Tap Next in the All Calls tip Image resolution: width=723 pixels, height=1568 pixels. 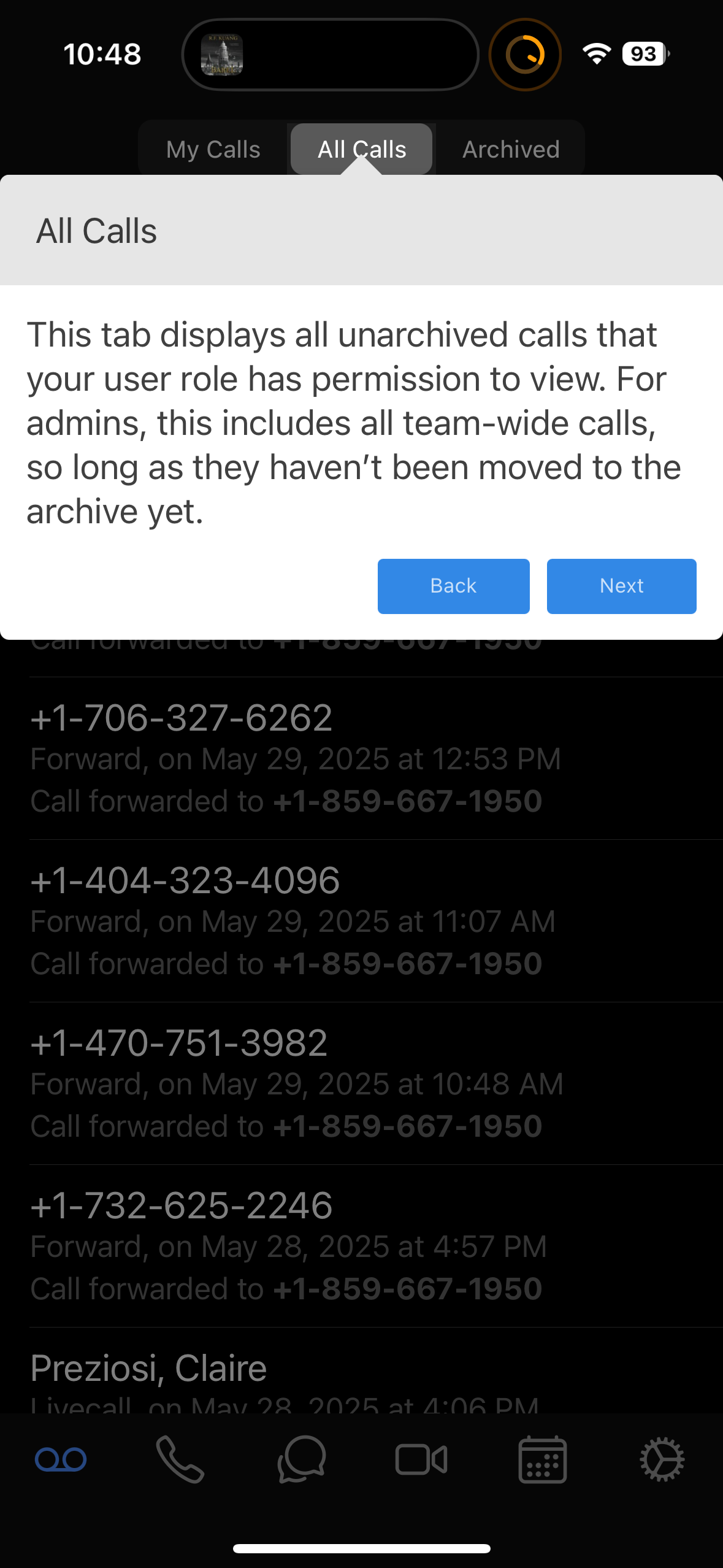pyautogui.click(x=621, y=586)
